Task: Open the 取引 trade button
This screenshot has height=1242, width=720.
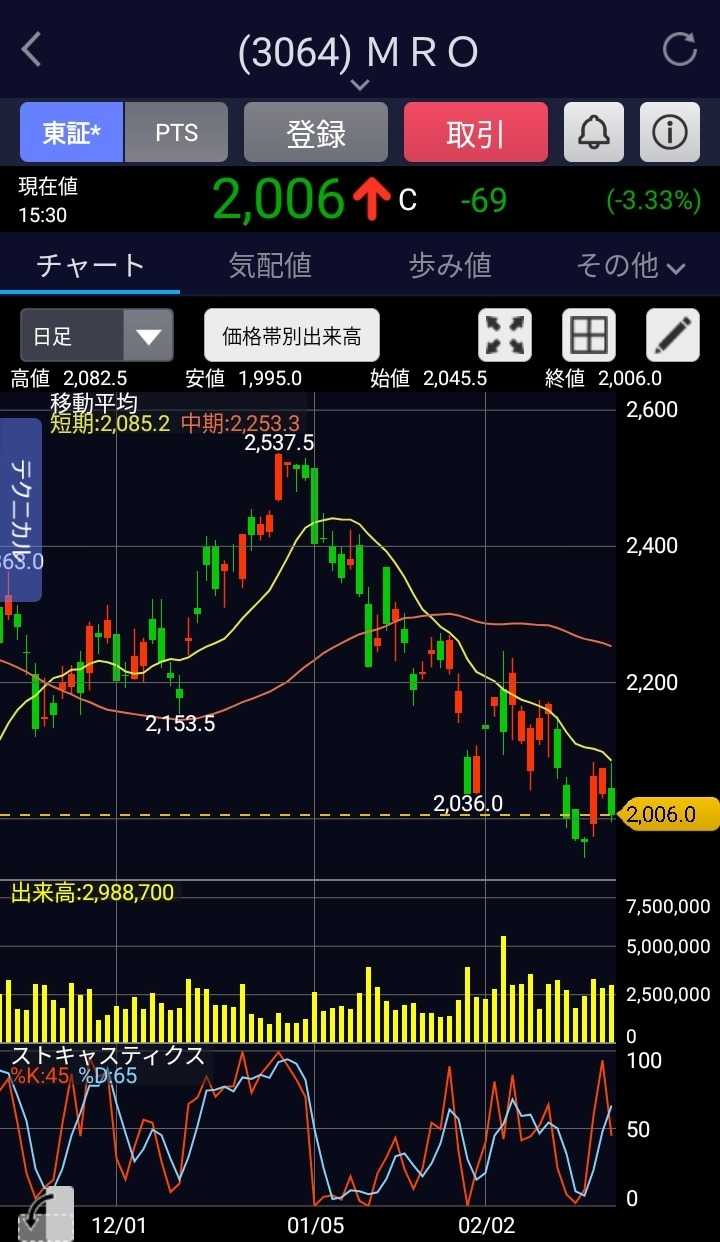Action: (476, 133)
